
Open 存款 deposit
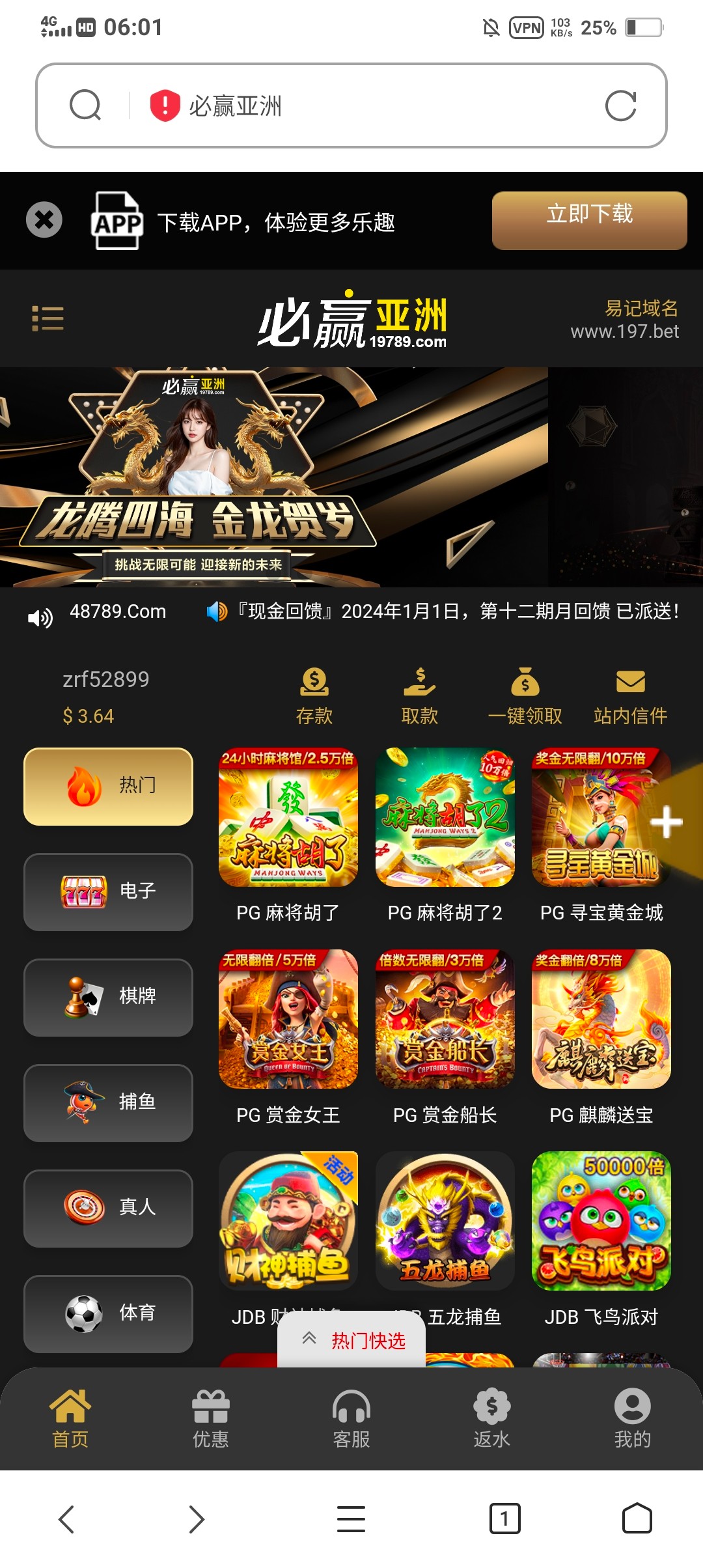coord(314,697)
